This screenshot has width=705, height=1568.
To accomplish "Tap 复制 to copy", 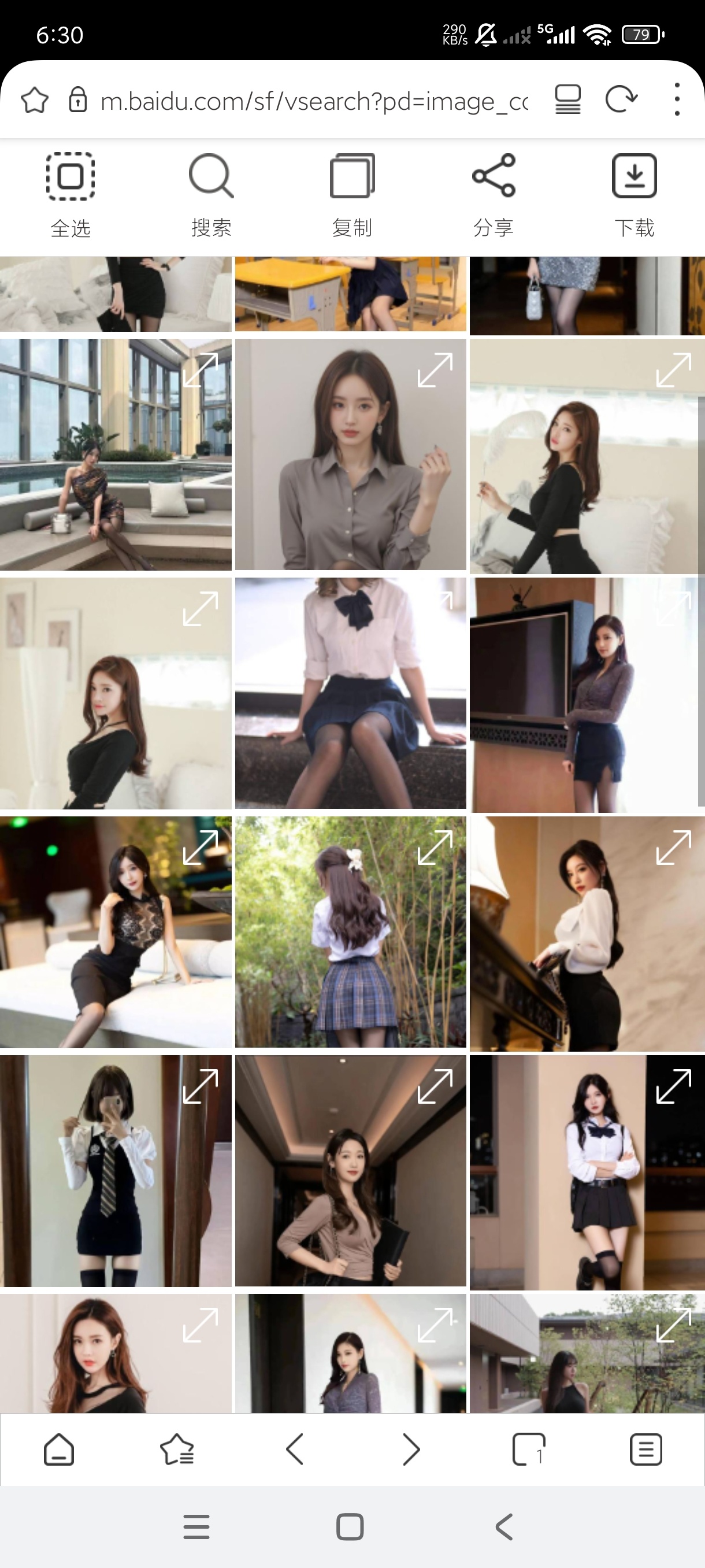I will (x=352, y=195).
